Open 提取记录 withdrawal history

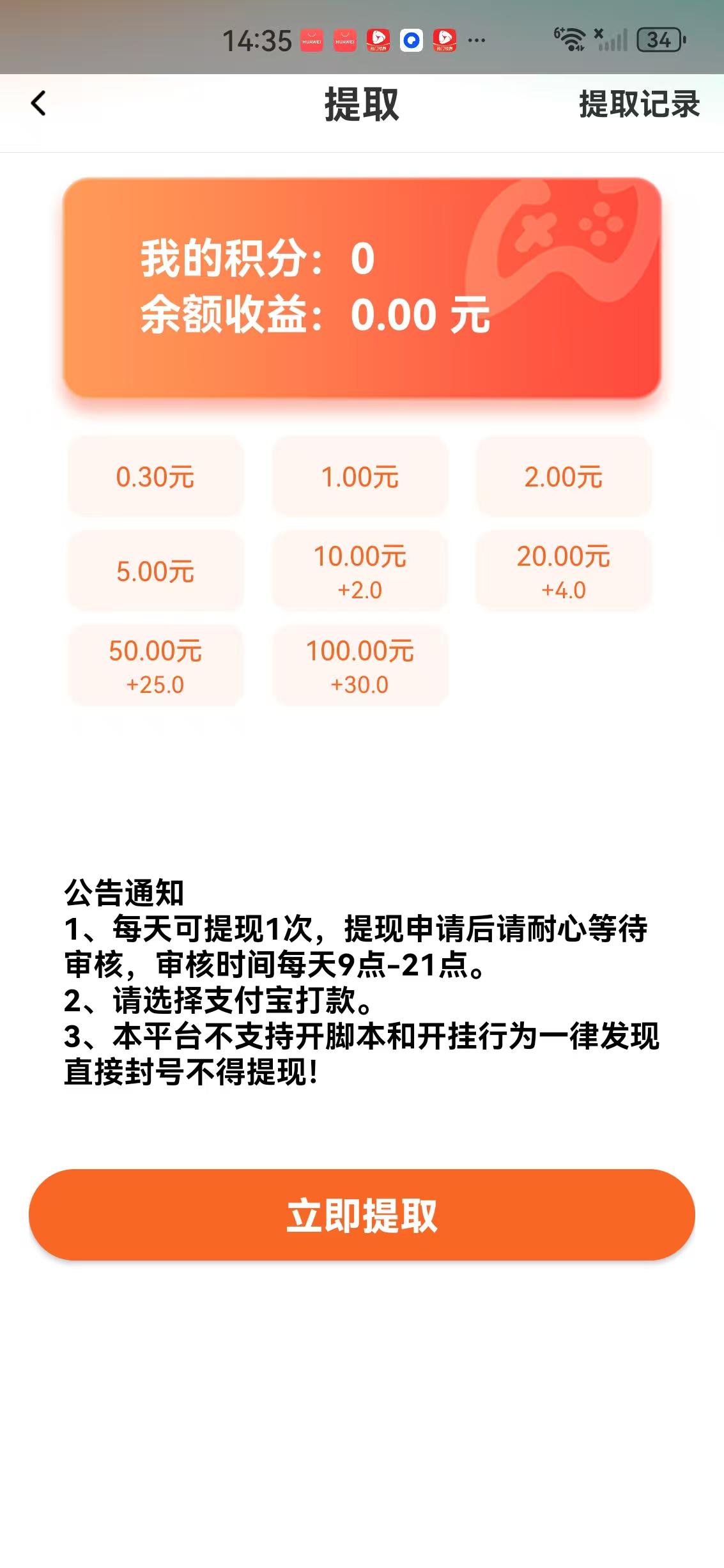pos(638,107)
